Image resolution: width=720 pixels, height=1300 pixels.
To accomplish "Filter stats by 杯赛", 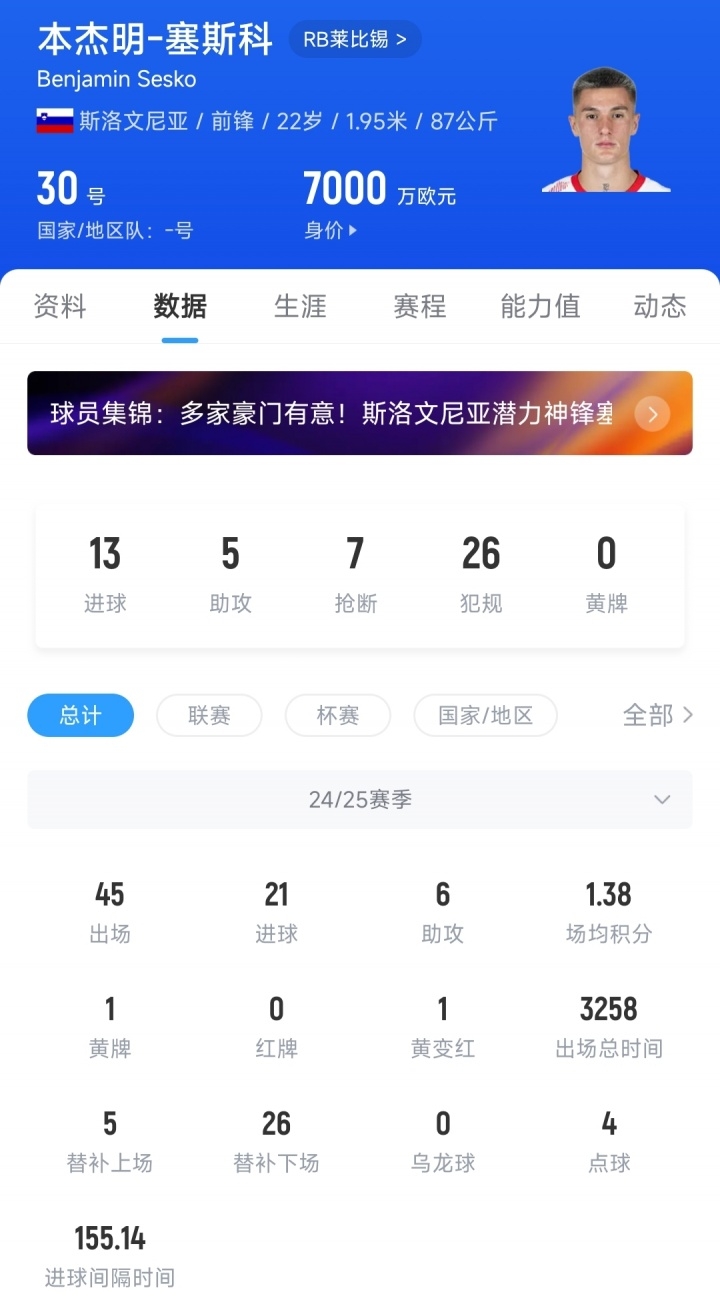I will [337, 715].
